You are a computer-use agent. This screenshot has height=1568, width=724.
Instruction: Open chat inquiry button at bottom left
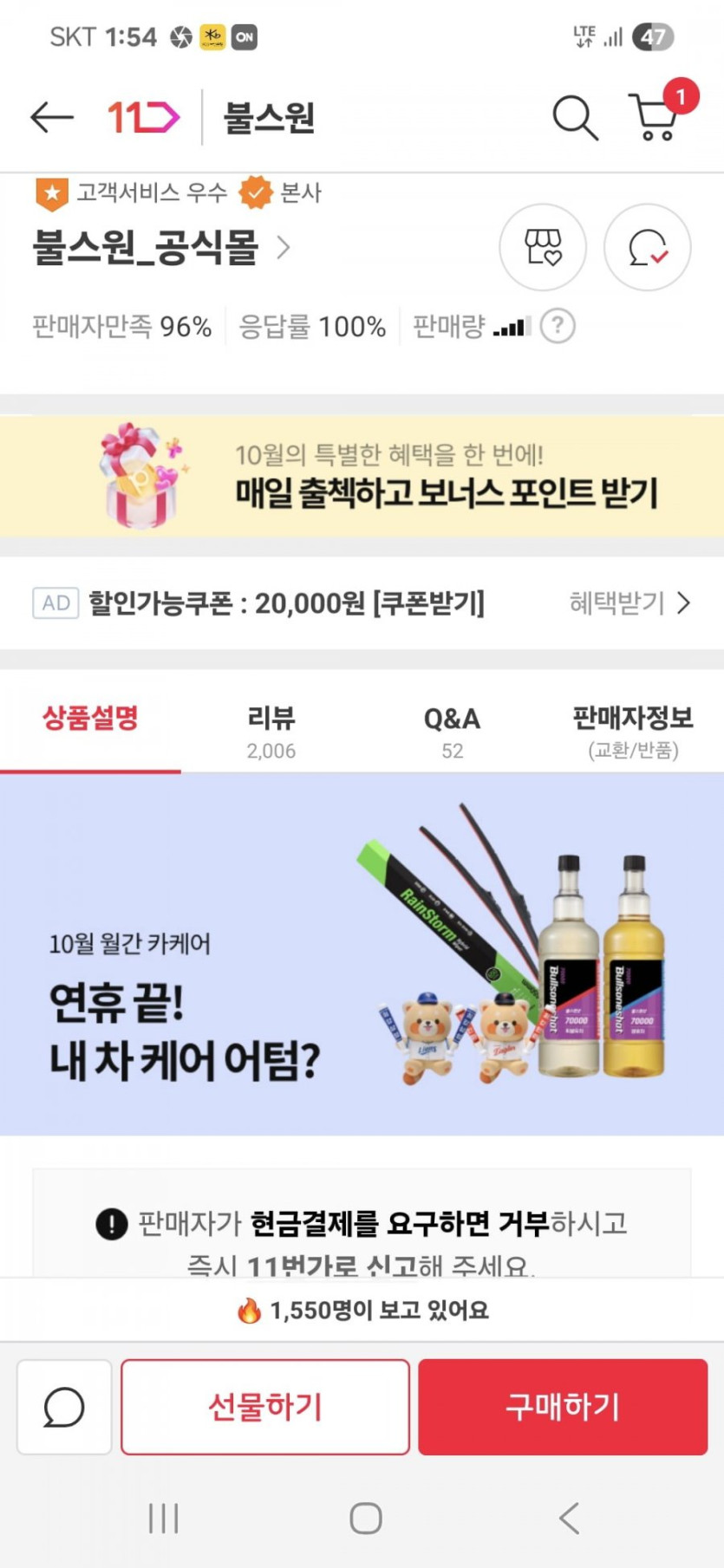click(x=64, y=1407)
